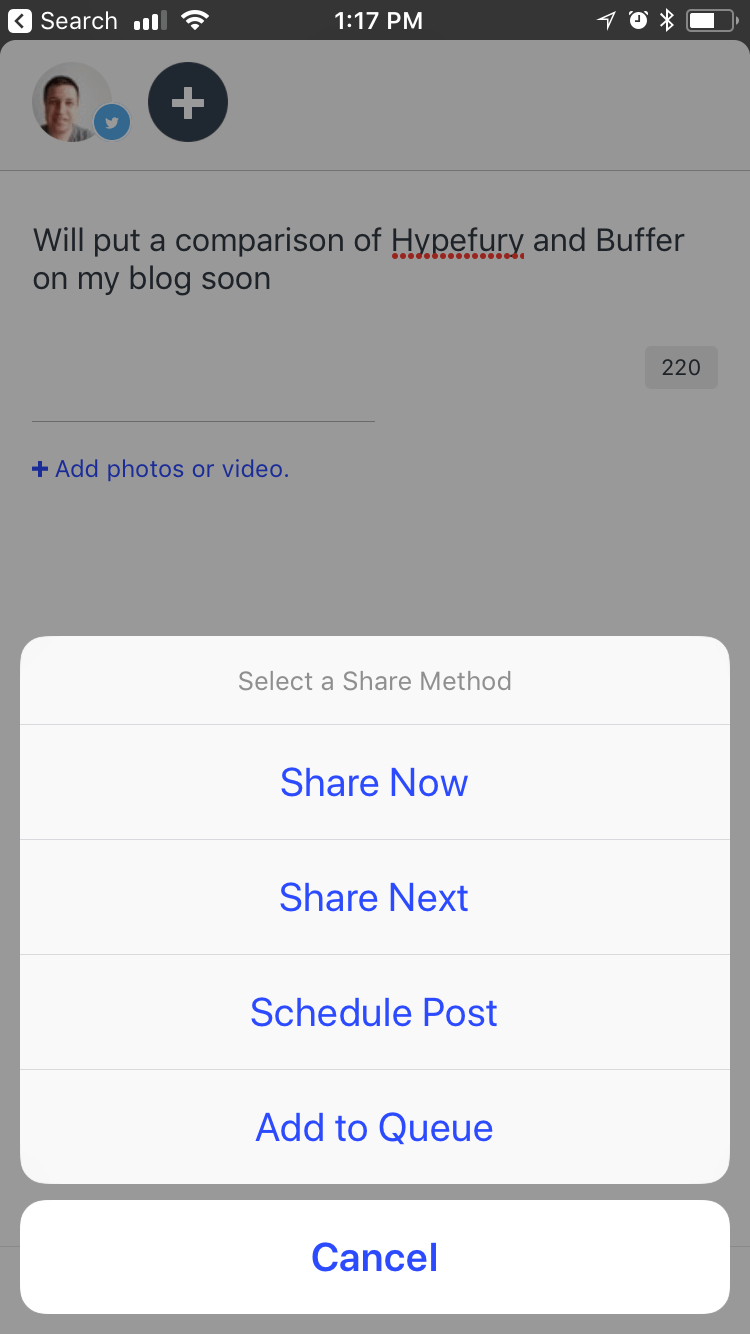The width and height of the screenshot is (750, 1334).
Task: Cancel the share method sheet
Action: coord(374,1257)
